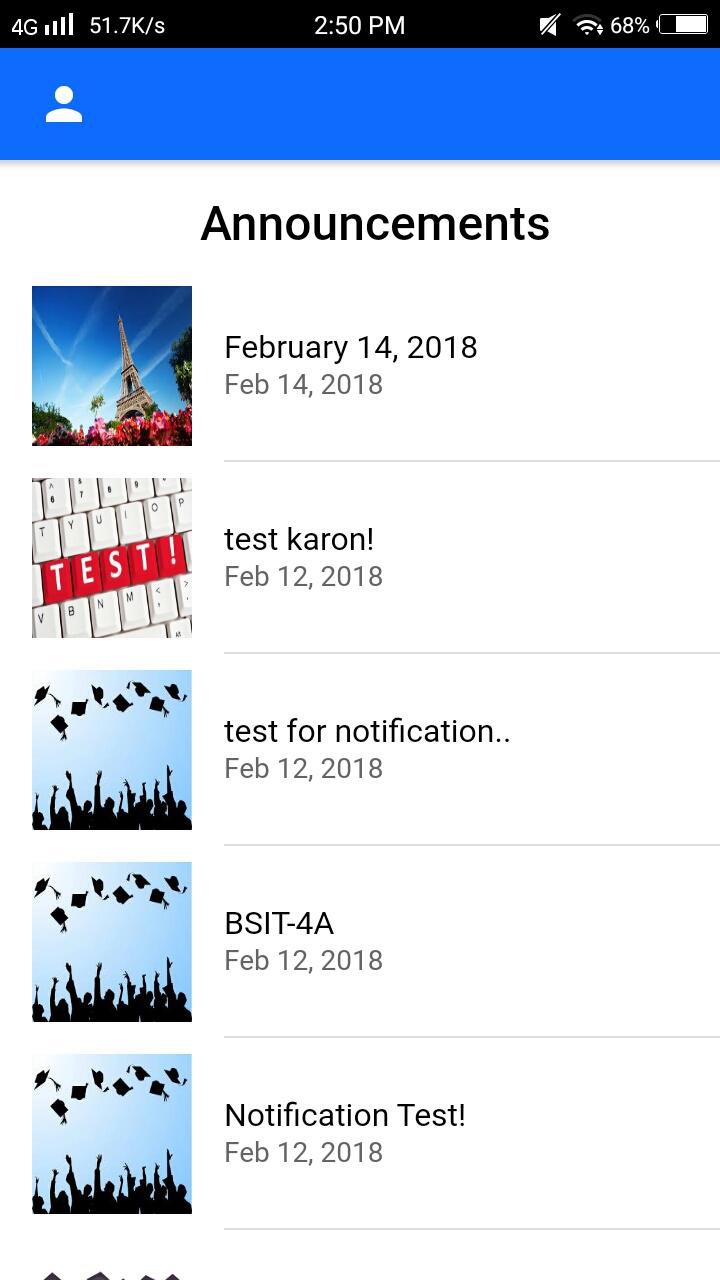Open the Notification Test! announcement
This screenshot has width=720, height=1280.
point(360,1134)
